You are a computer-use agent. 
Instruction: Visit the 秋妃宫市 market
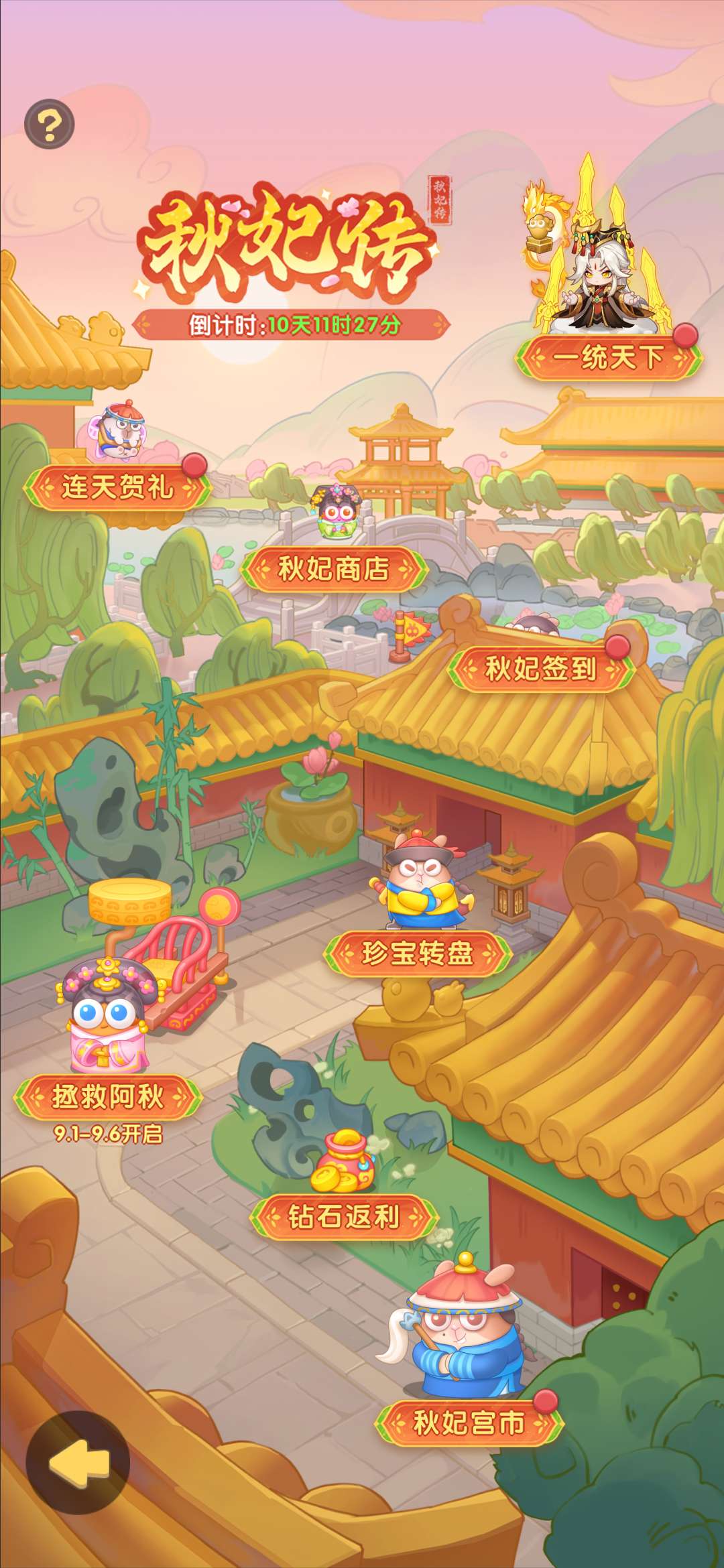point(469,1422)
